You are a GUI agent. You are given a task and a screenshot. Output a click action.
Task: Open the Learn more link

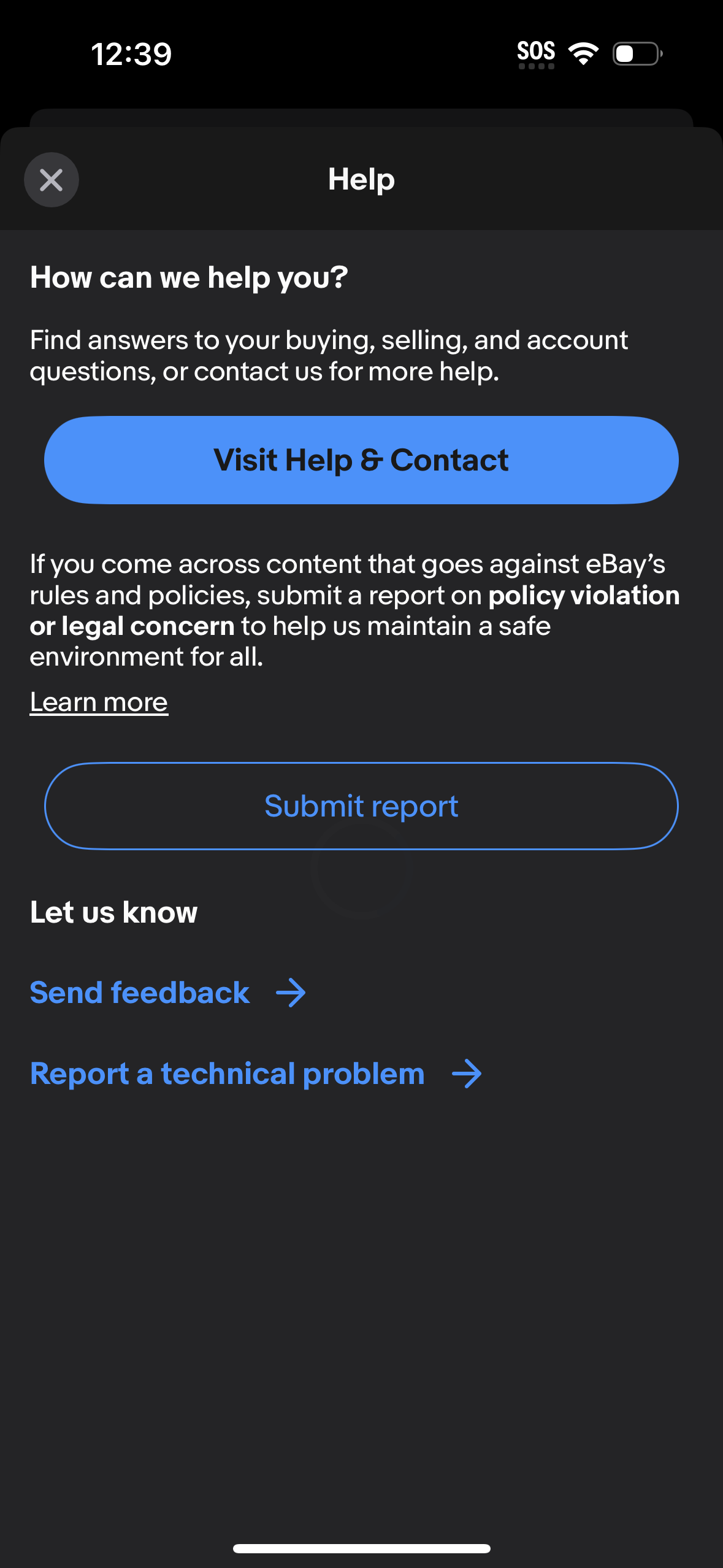pyautogui.click(x=99, y=701)
